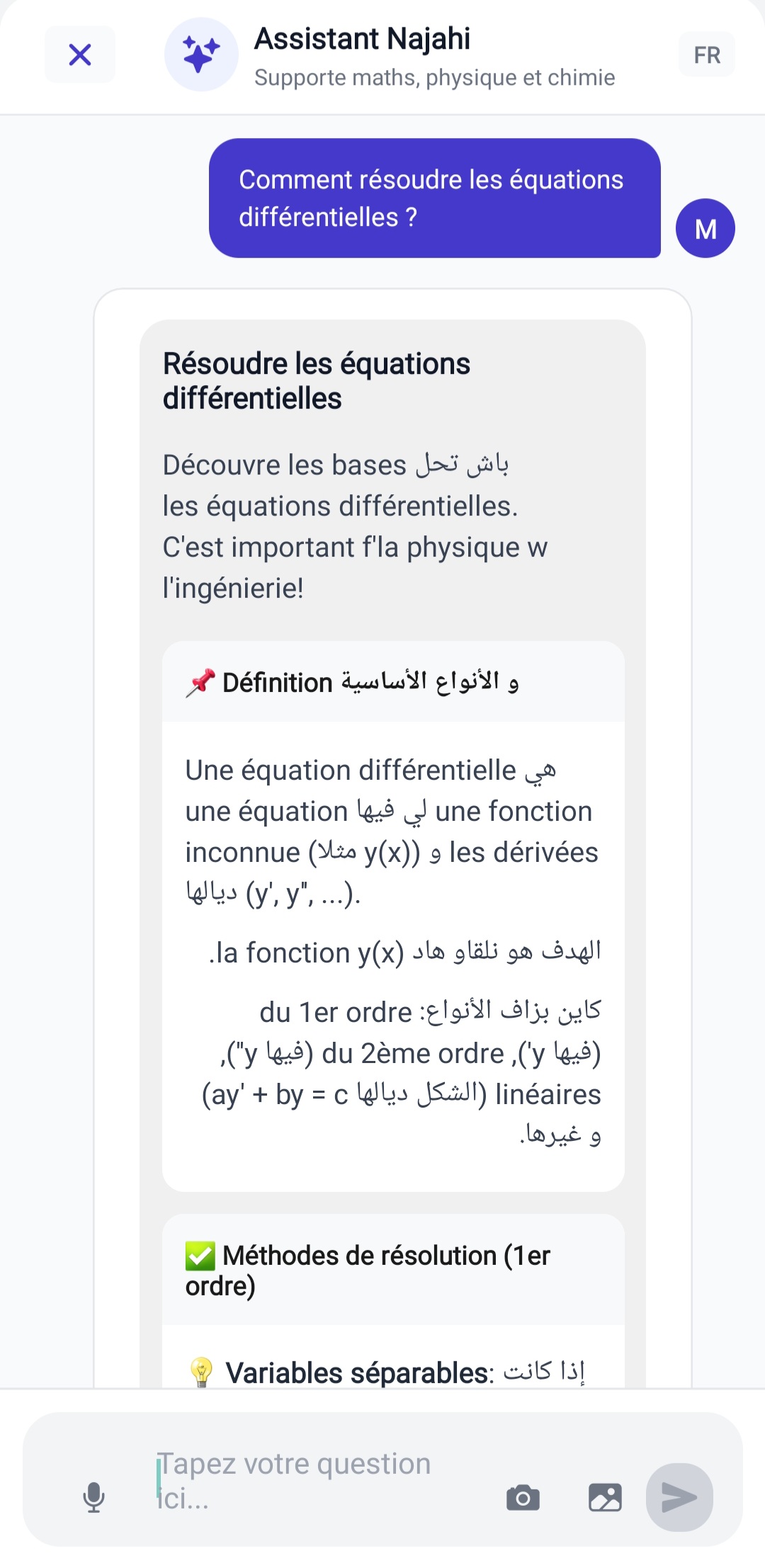Switch the interface language using FR button

[706, 54]
